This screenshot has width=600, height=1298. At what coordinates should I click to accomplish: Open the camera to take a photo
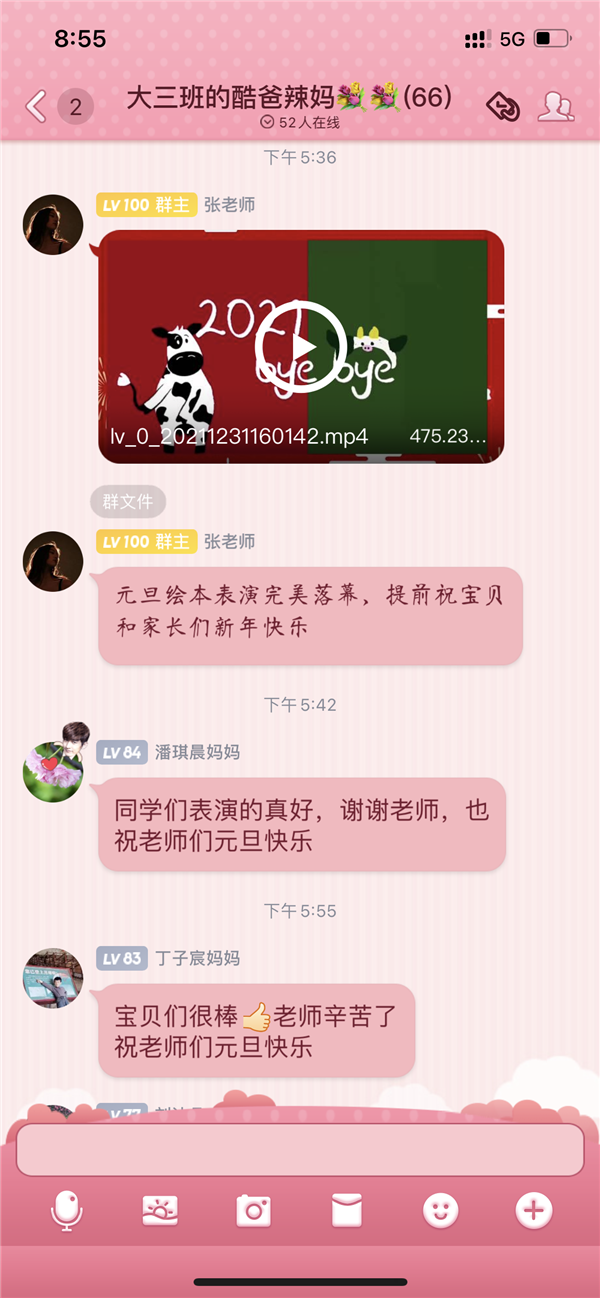tap(253, 1212)
